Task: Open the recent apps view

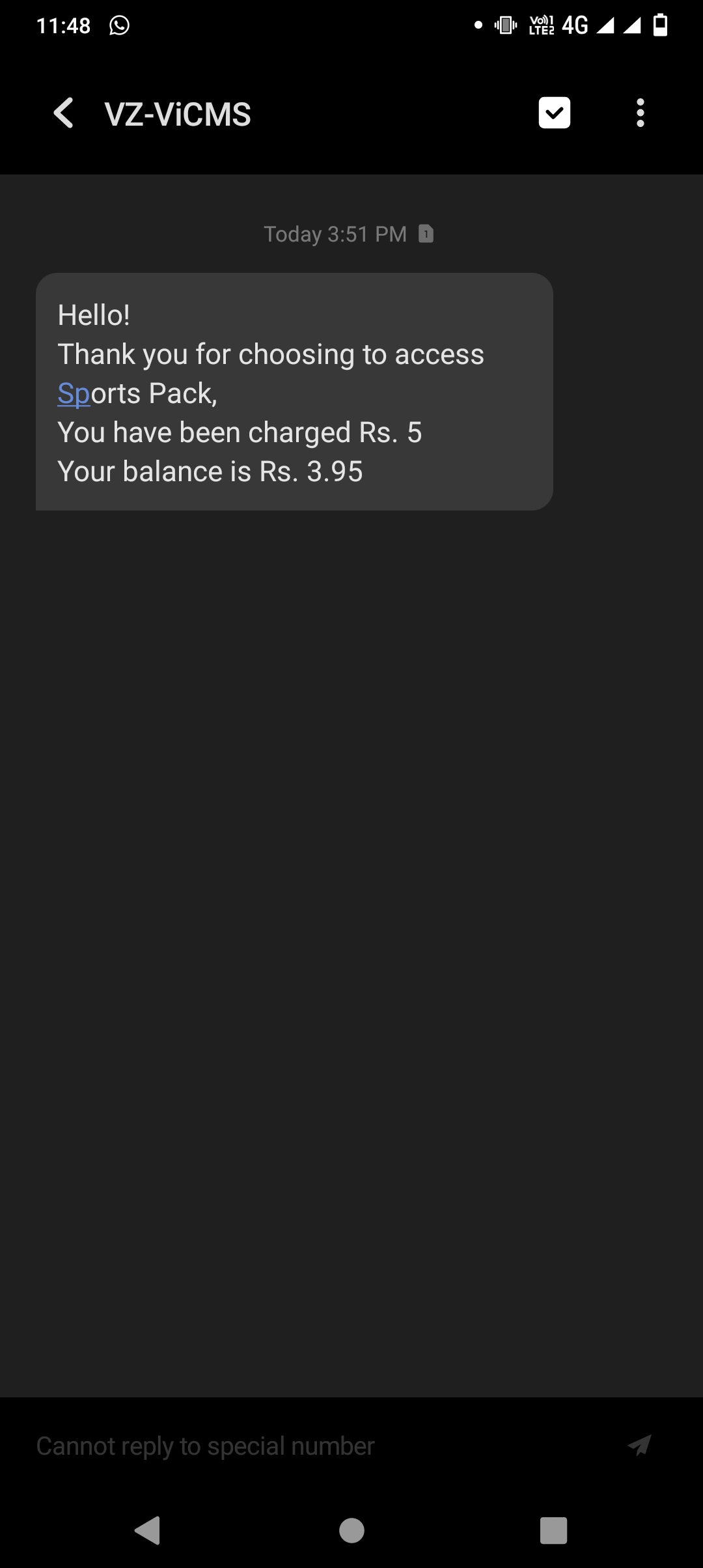Action: tap(553, 1530)
